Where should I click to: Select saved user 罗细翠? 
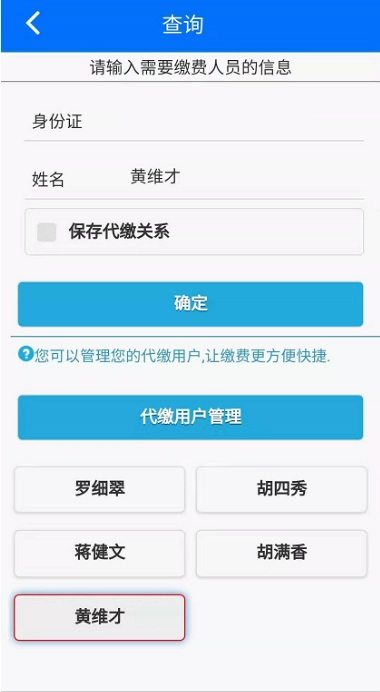100,489
